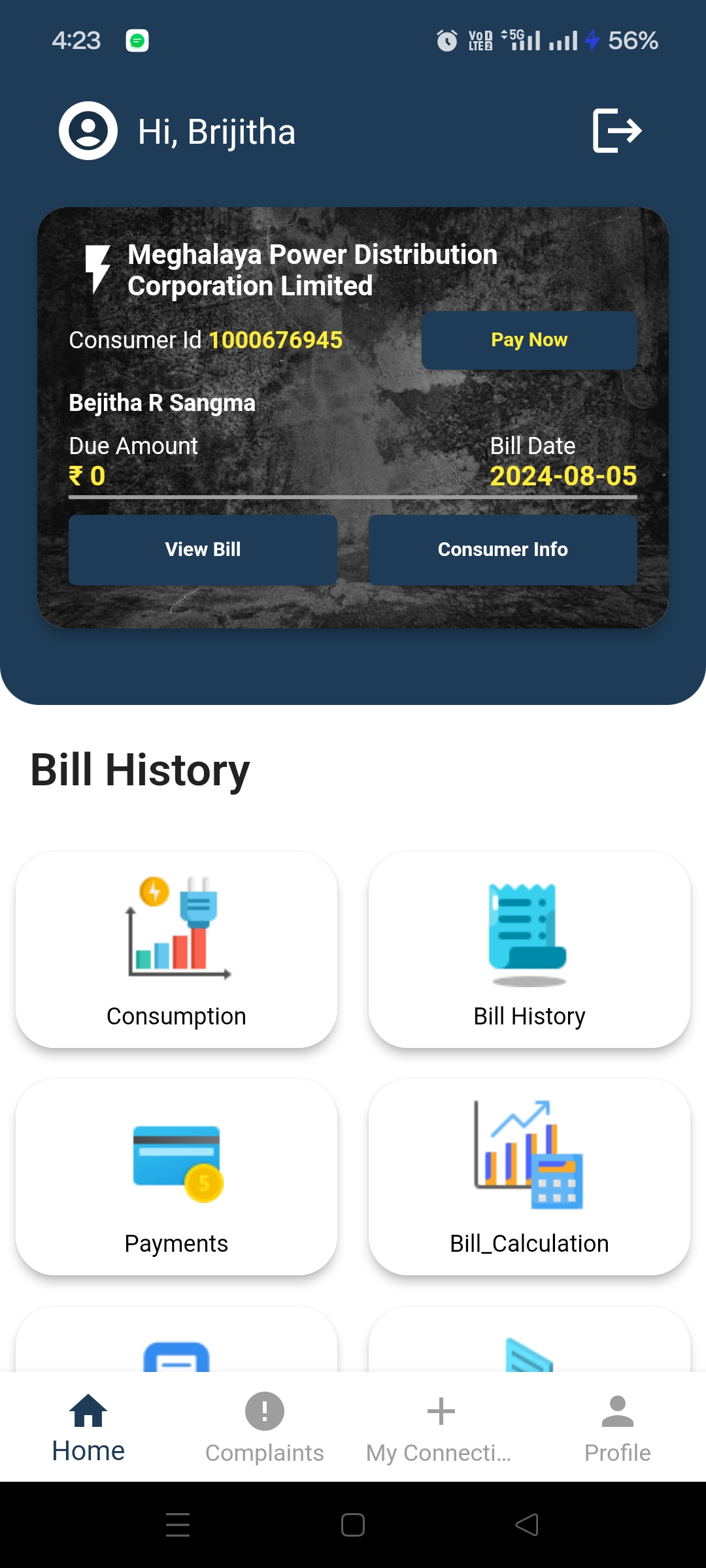
Task: Open the Consumption card
Action: point(176,950)
